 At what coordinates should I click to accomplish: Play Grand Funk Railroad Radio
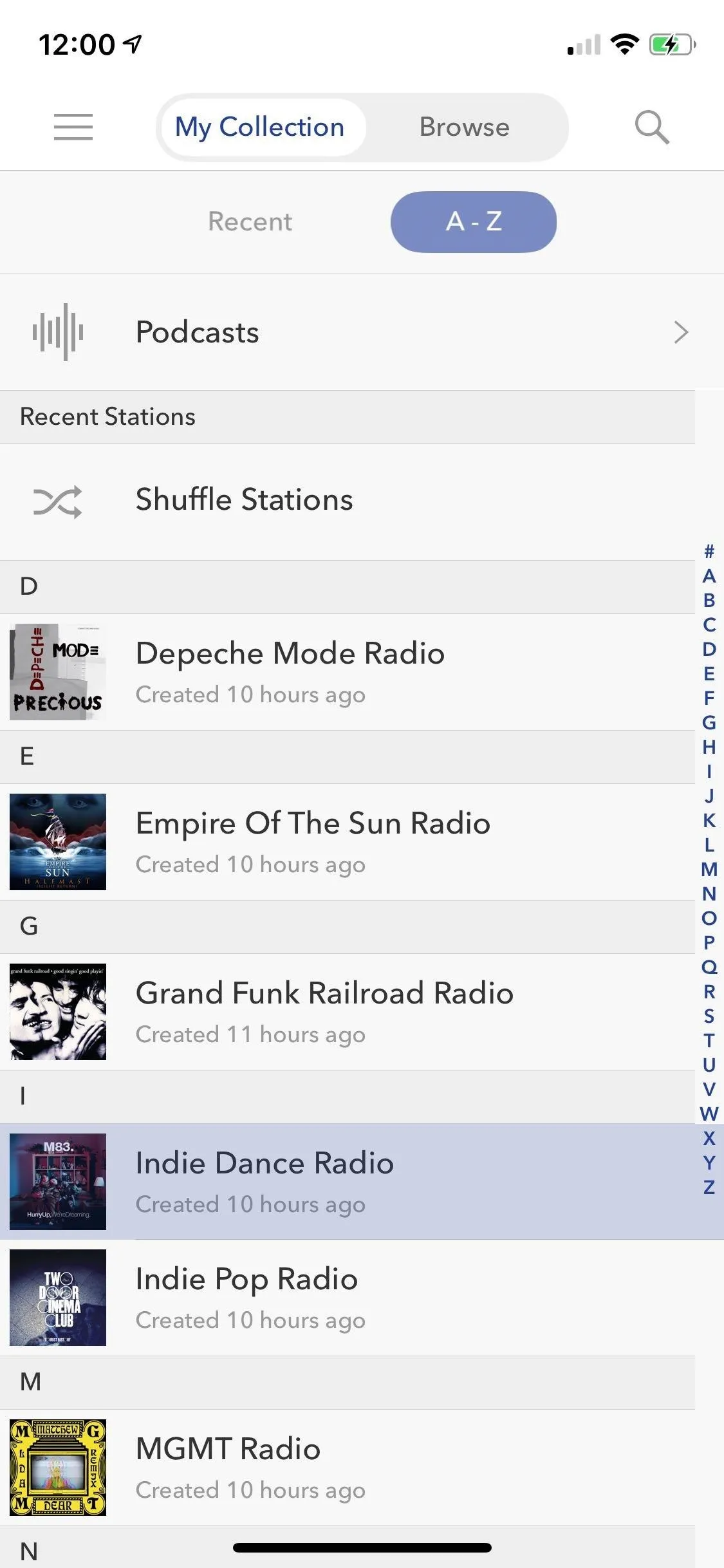[348, 1011]
